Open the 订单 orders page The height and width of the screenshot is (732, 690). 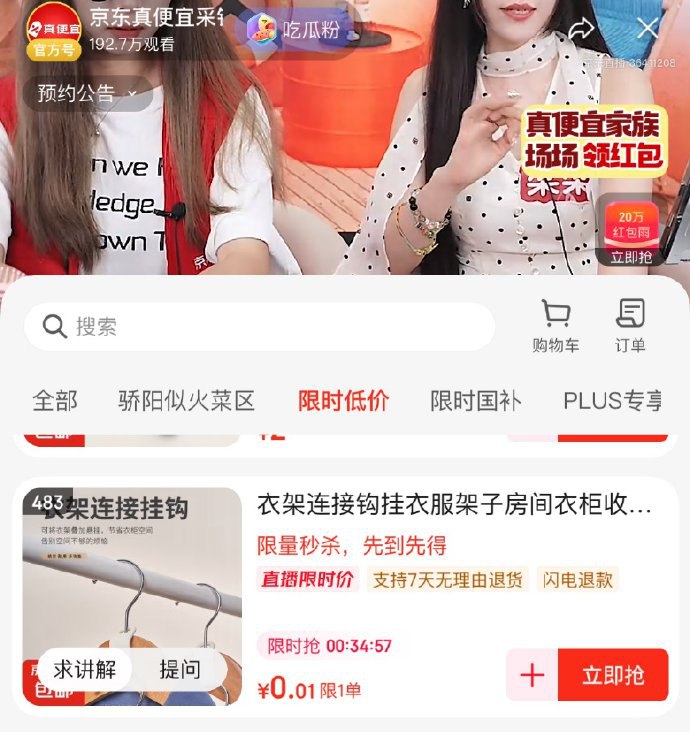click(630, 326)
